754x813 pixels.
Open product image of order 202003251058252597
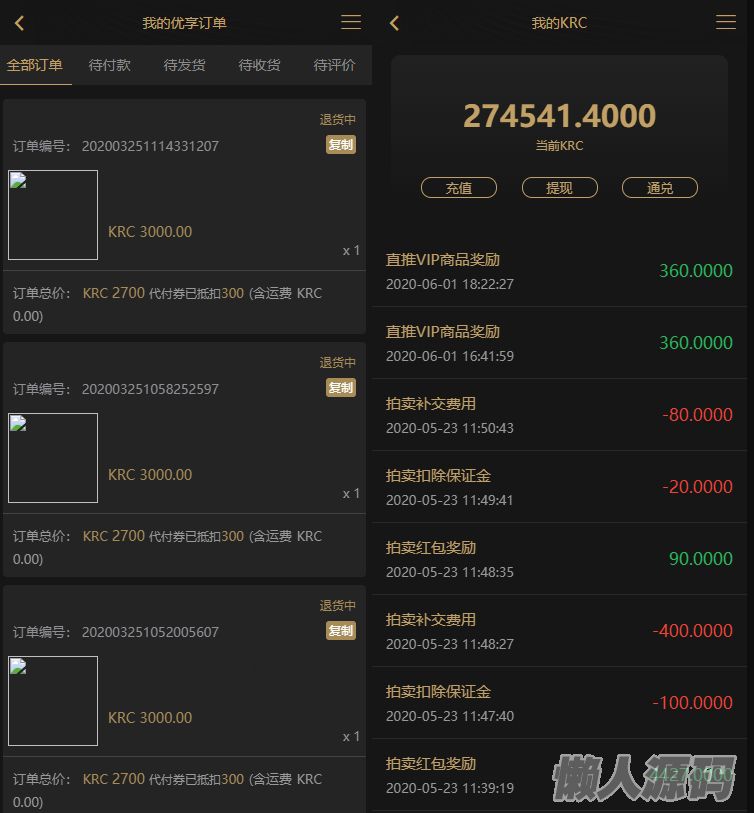pyautogui.click(x=53, y=458)
